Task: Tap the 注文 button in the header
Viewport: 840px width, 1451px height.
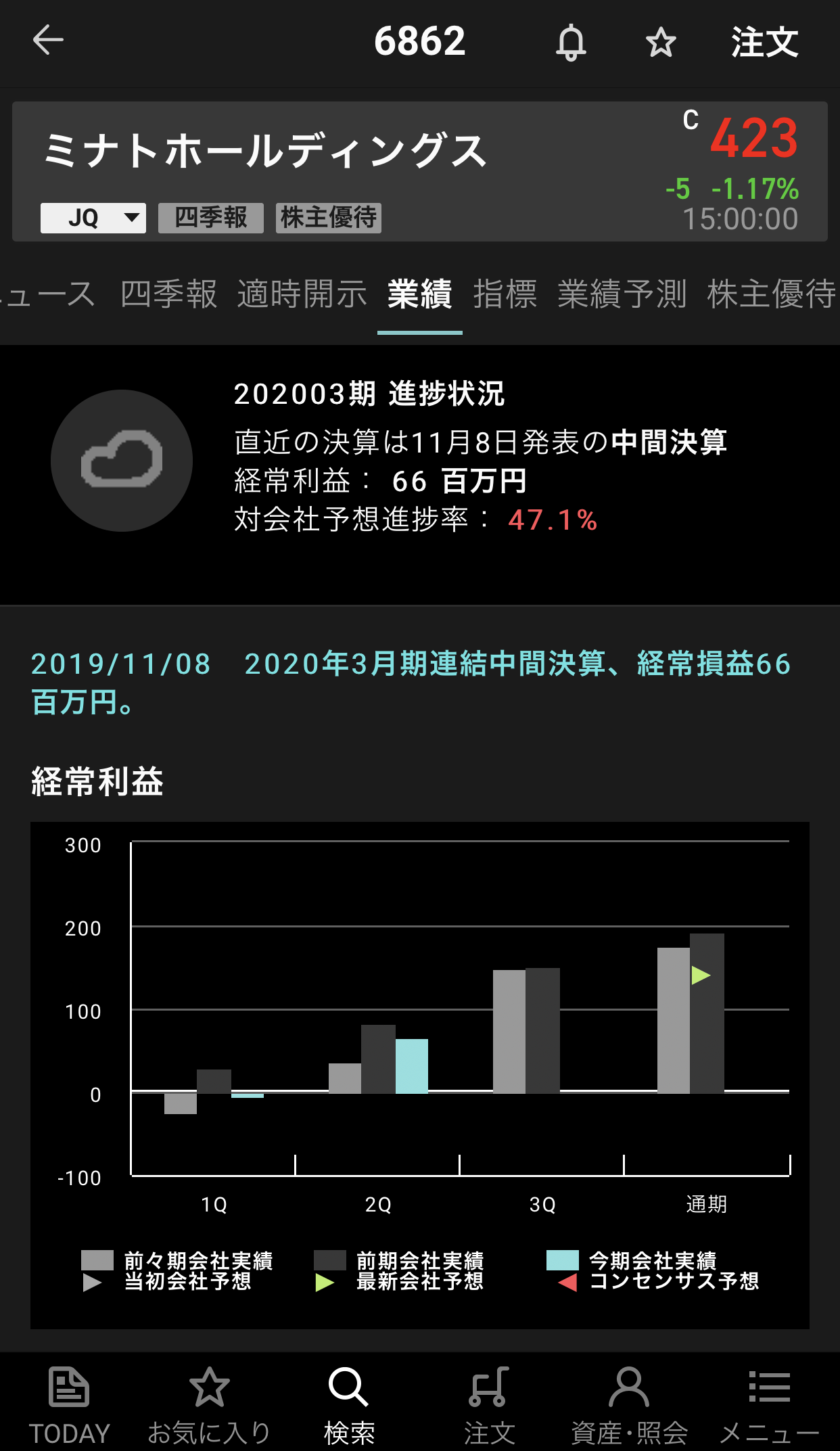Action: click(764, 43)
